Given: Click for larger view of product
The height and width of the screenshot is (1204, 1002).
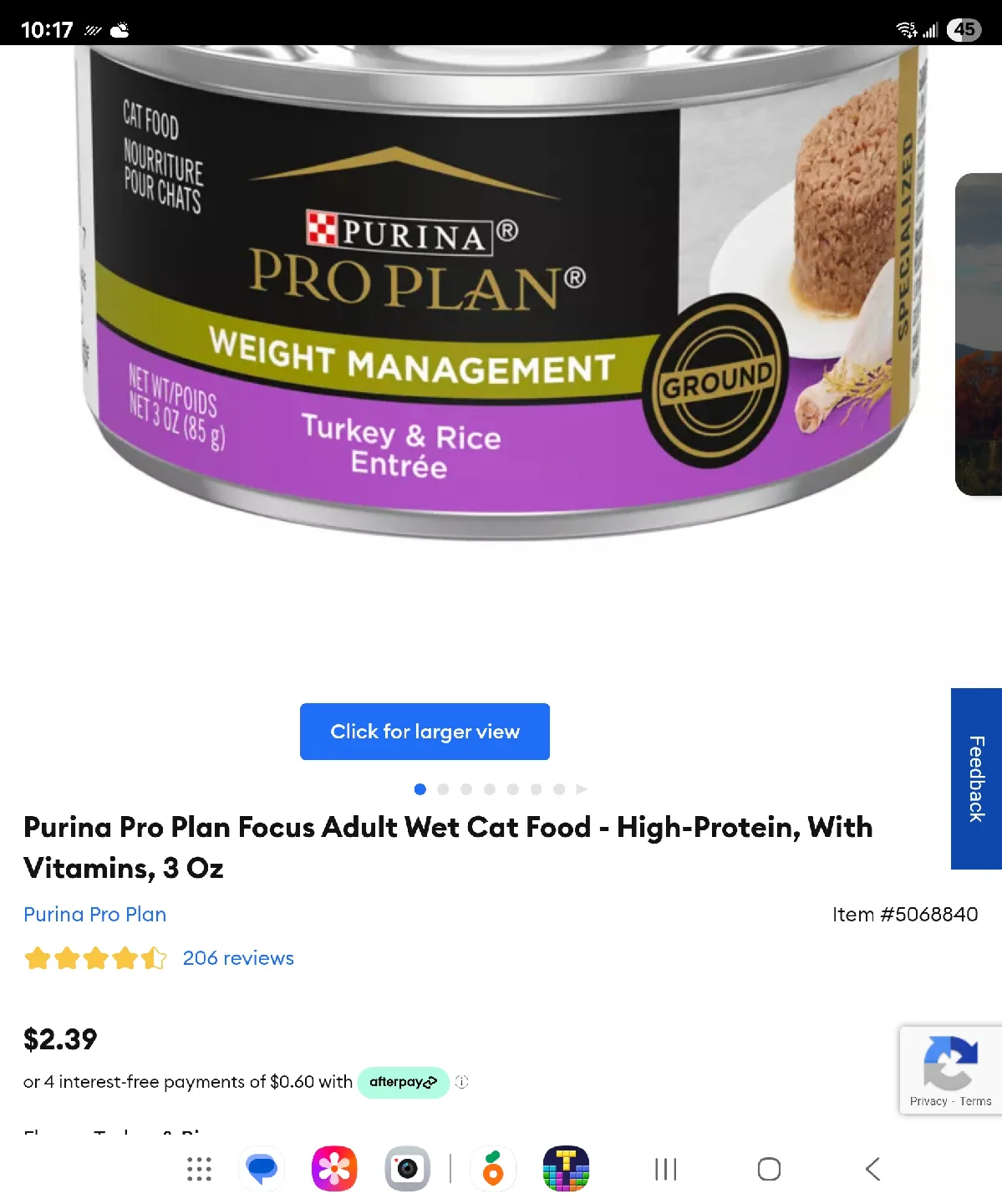Looking at the screenshot, I should 424,731.
